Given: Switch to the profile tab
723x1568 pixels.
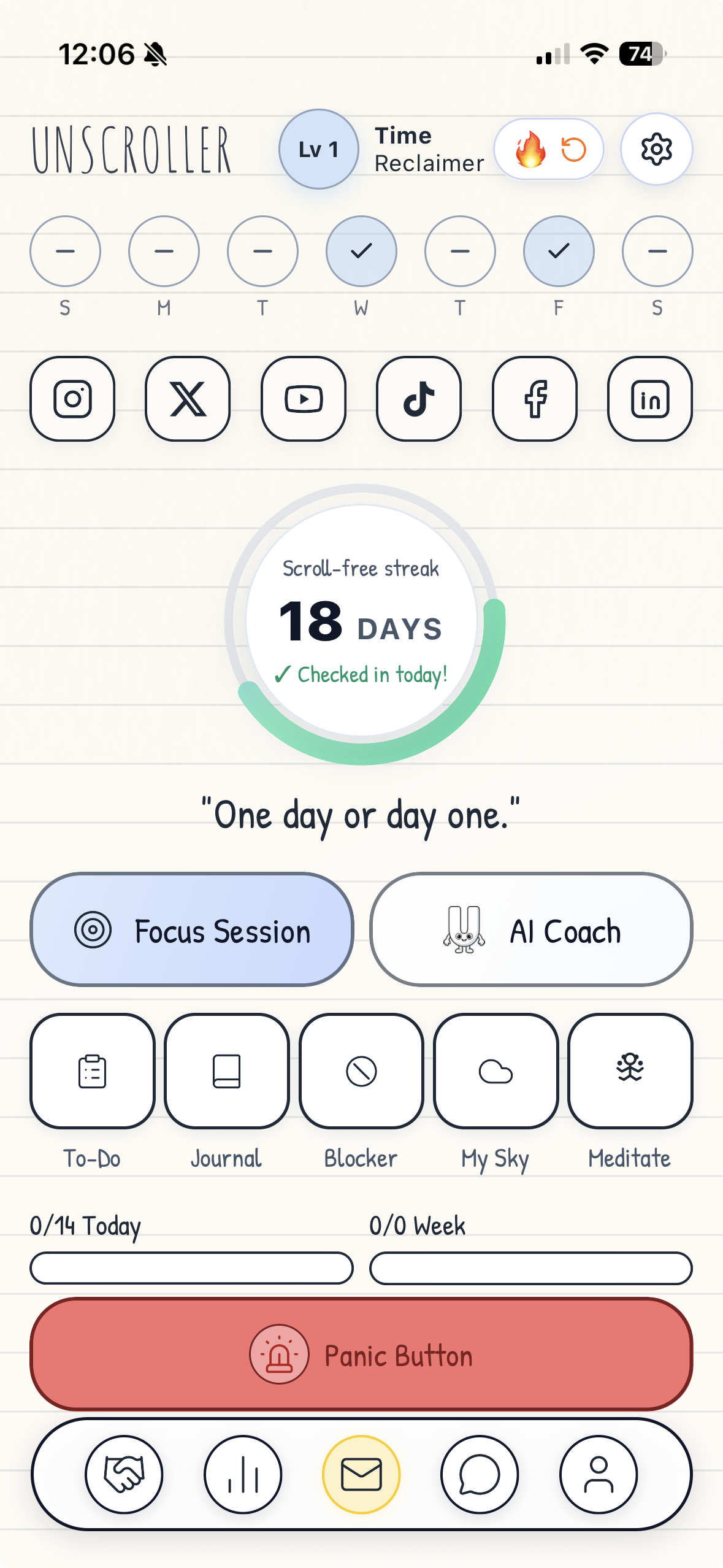Looking at the screenshot, I should coord(599,1474).
